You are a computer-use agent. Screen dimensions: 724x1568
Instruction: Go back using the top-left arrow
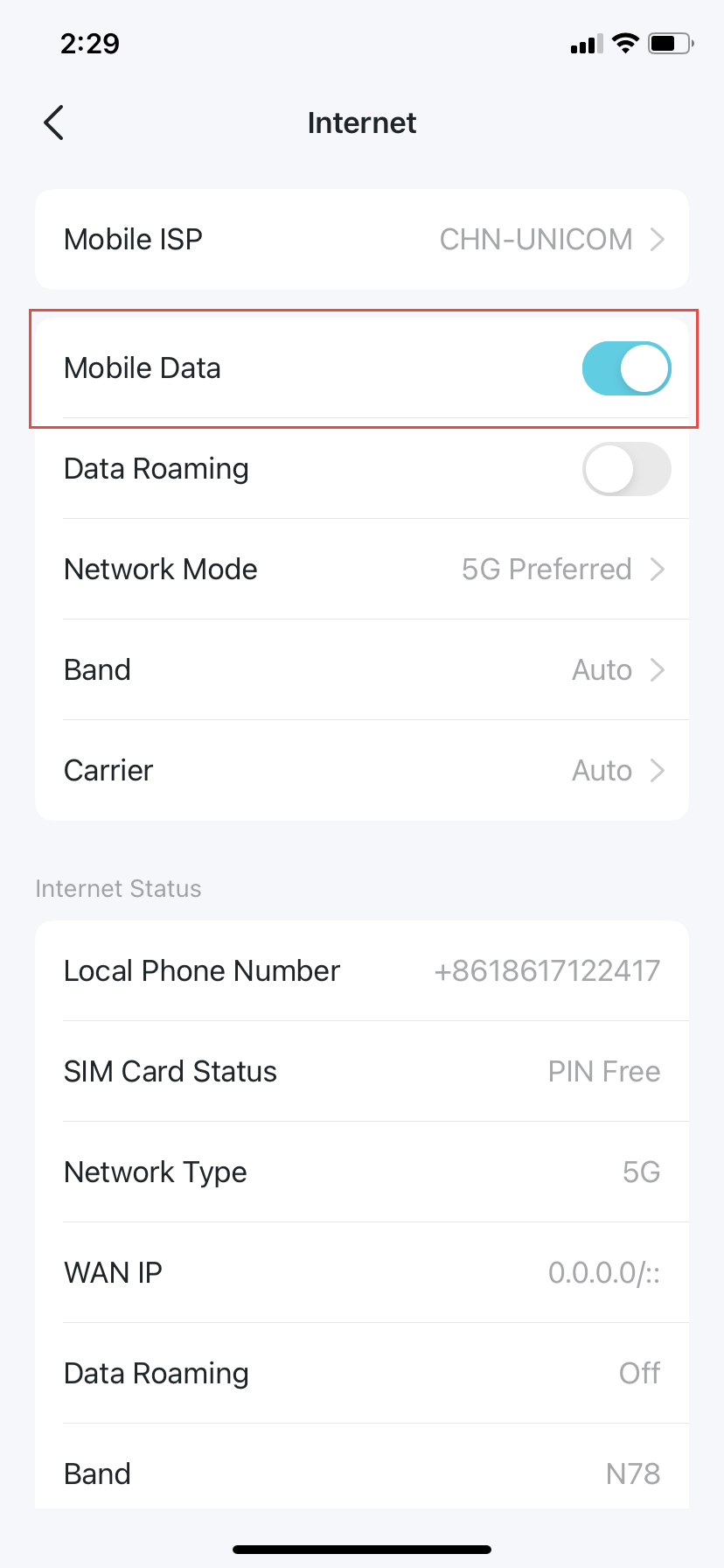point(53,122)
